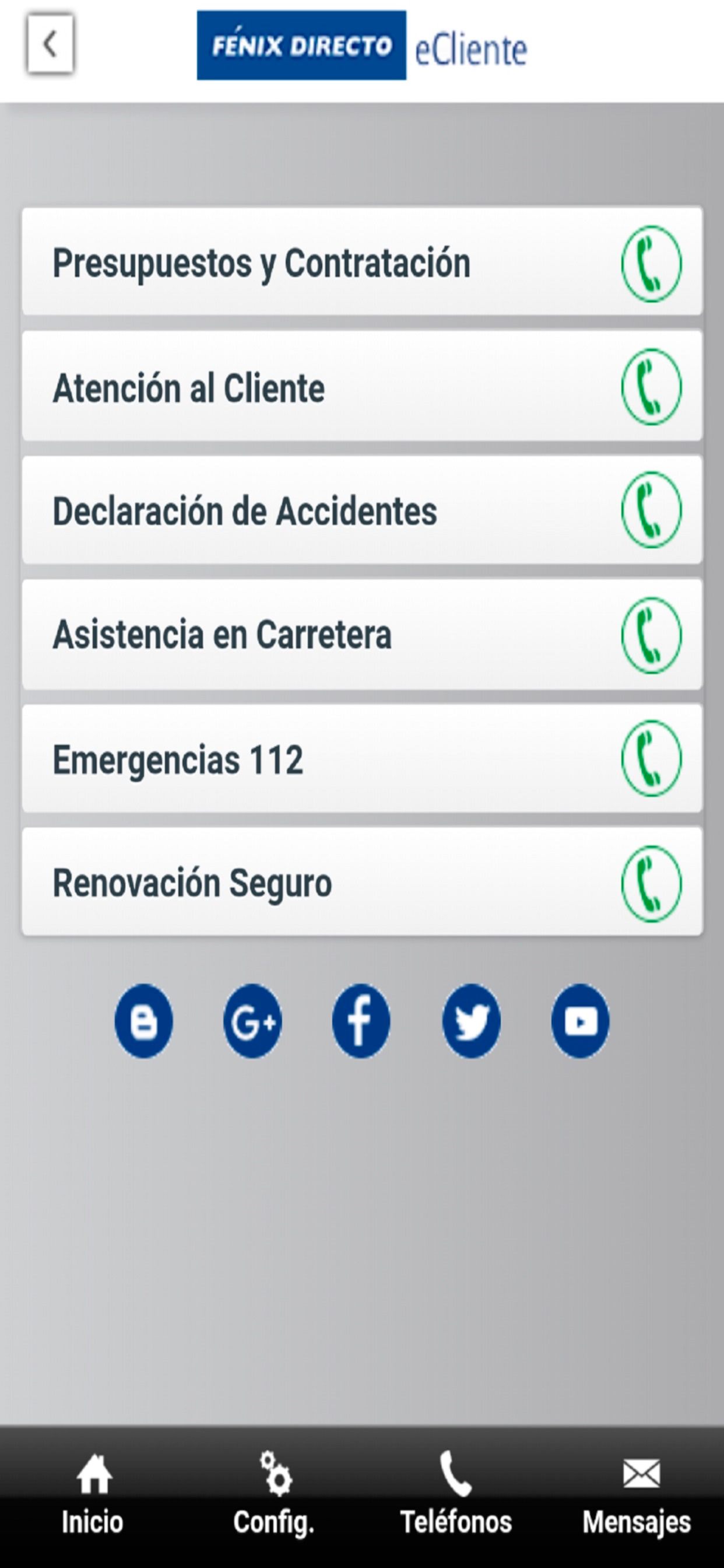Call Atención al Cliente
This screenshot has height=1568, width=724.
click(x=651, y=387)
